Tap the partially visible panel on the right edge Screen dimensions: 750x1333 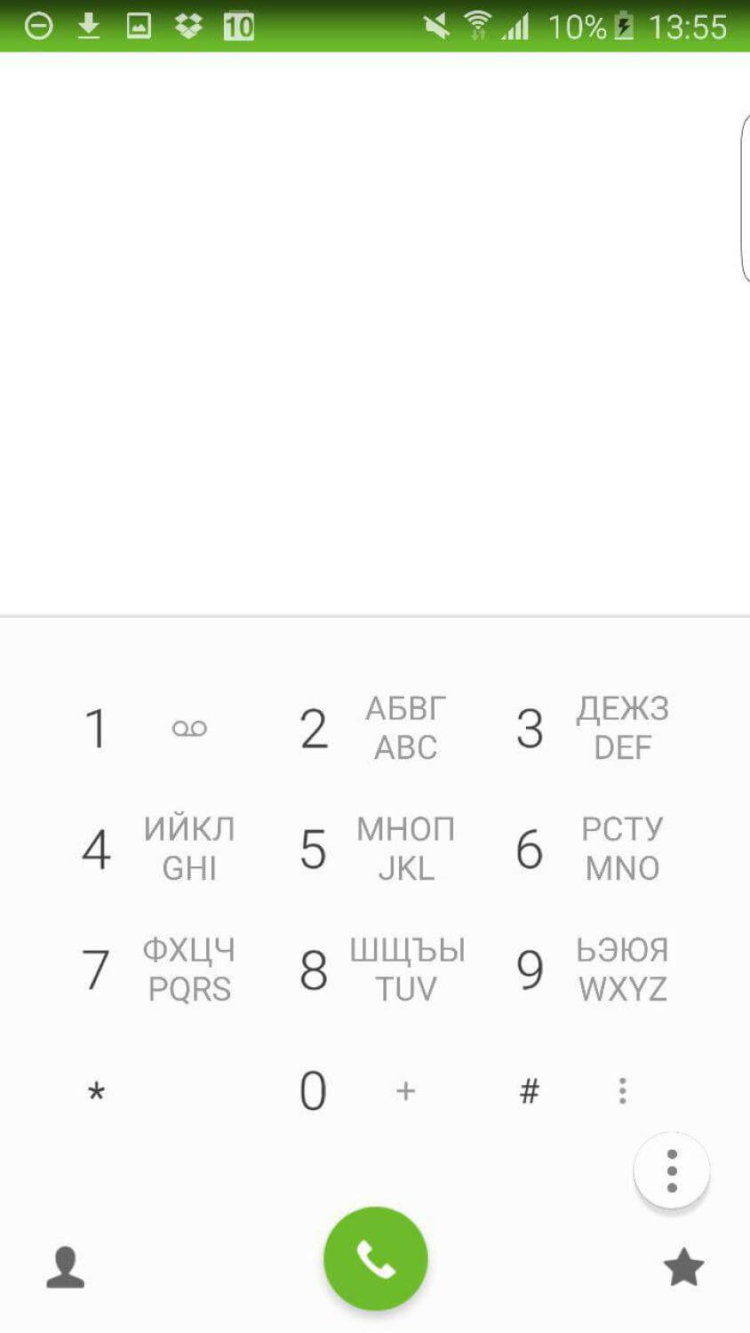point(745,200)
